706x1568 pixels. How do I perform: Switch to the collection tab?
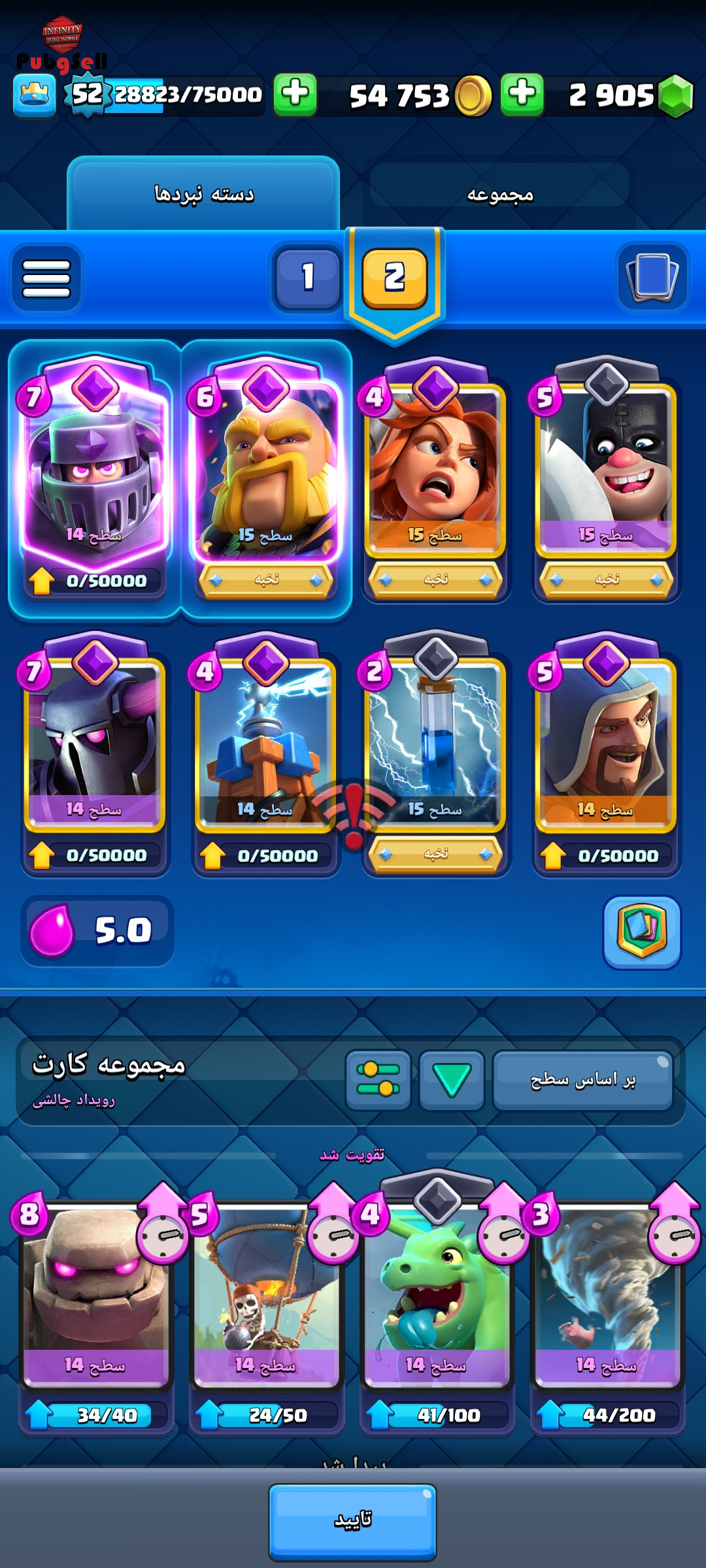click(x=500, y=194)
